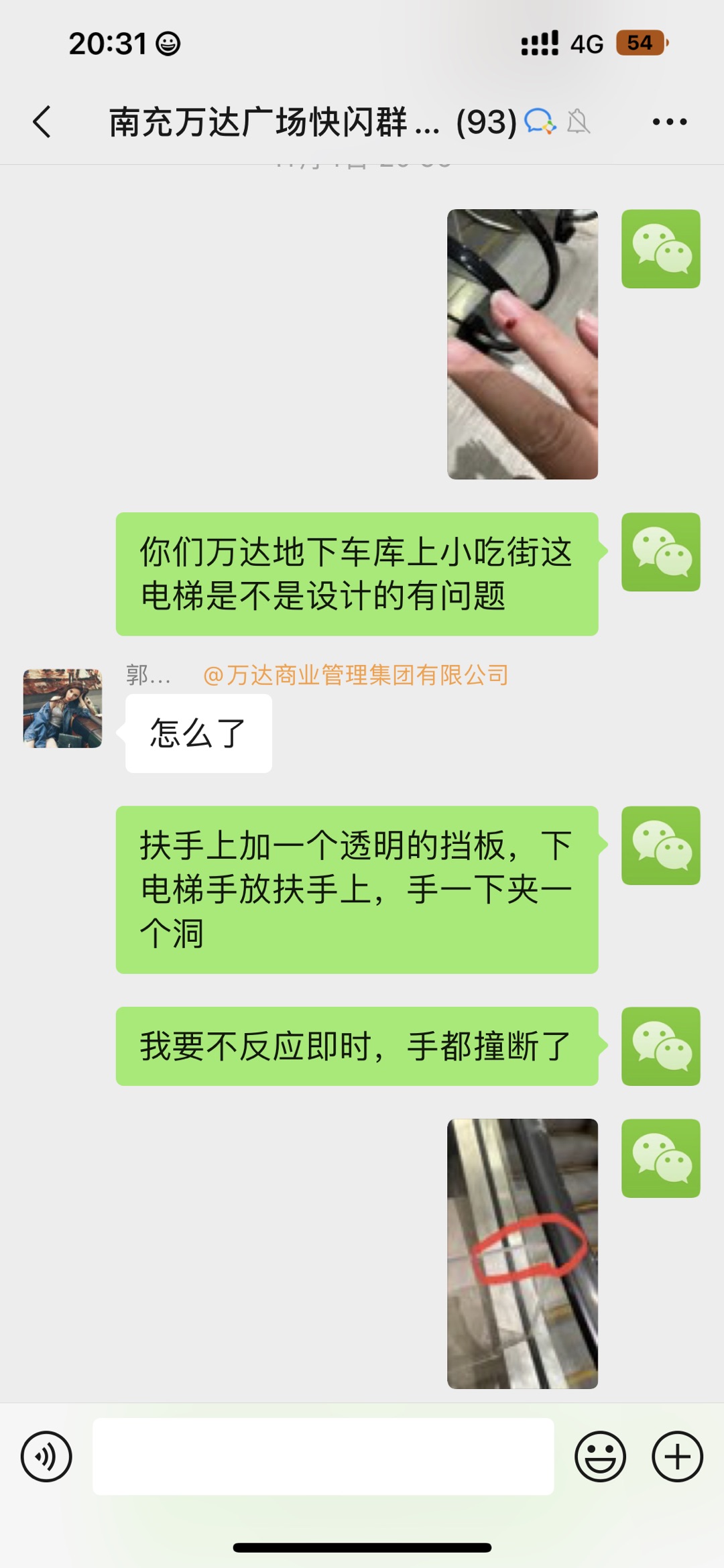Open the escalator handrail photo with red circle
Image resolution: width=724 pixels, height=1568 pixels.
(522, 1253)
